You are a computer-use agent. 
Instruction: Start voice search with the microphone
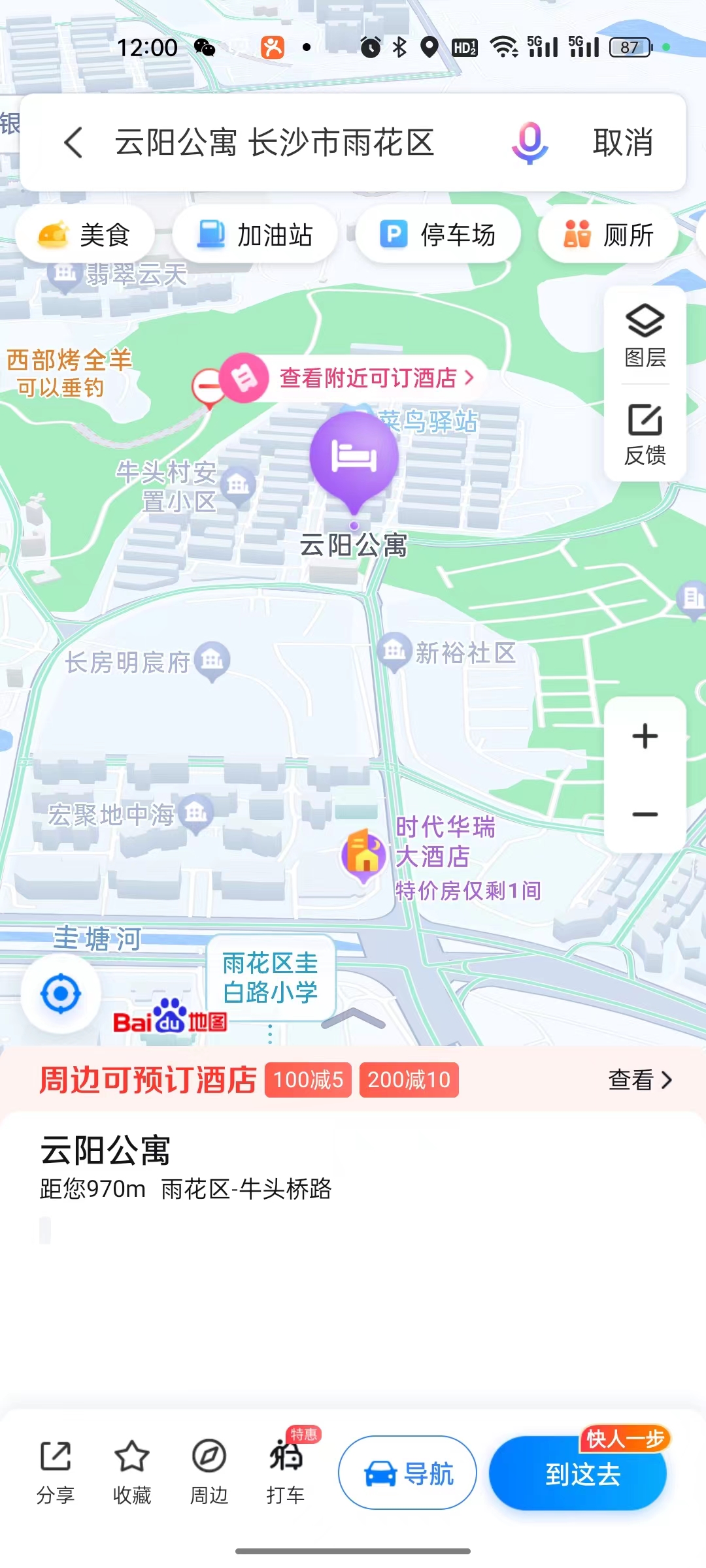pos(529,142)
